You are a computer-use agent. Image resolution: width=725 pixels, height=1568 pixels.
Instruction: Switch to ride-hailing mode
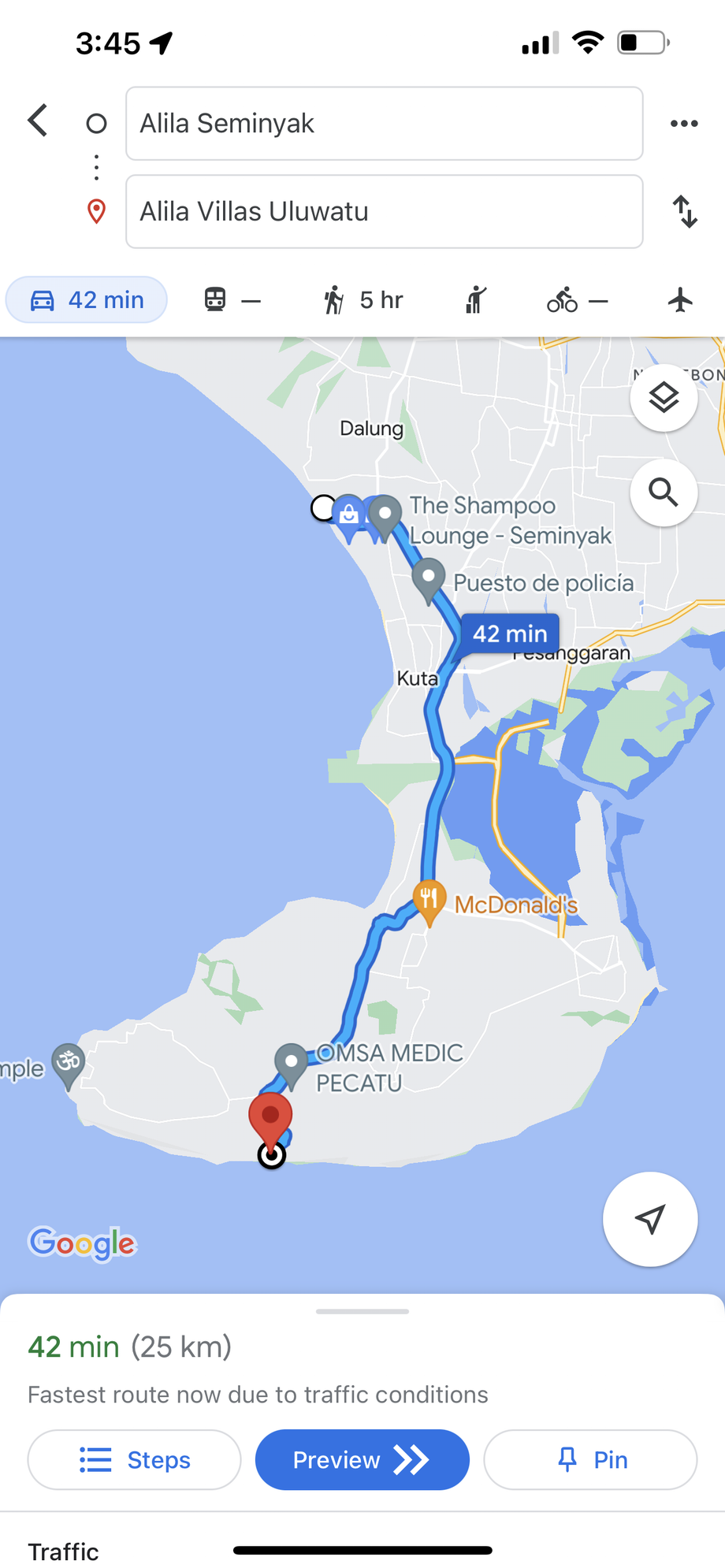[475, 300]
